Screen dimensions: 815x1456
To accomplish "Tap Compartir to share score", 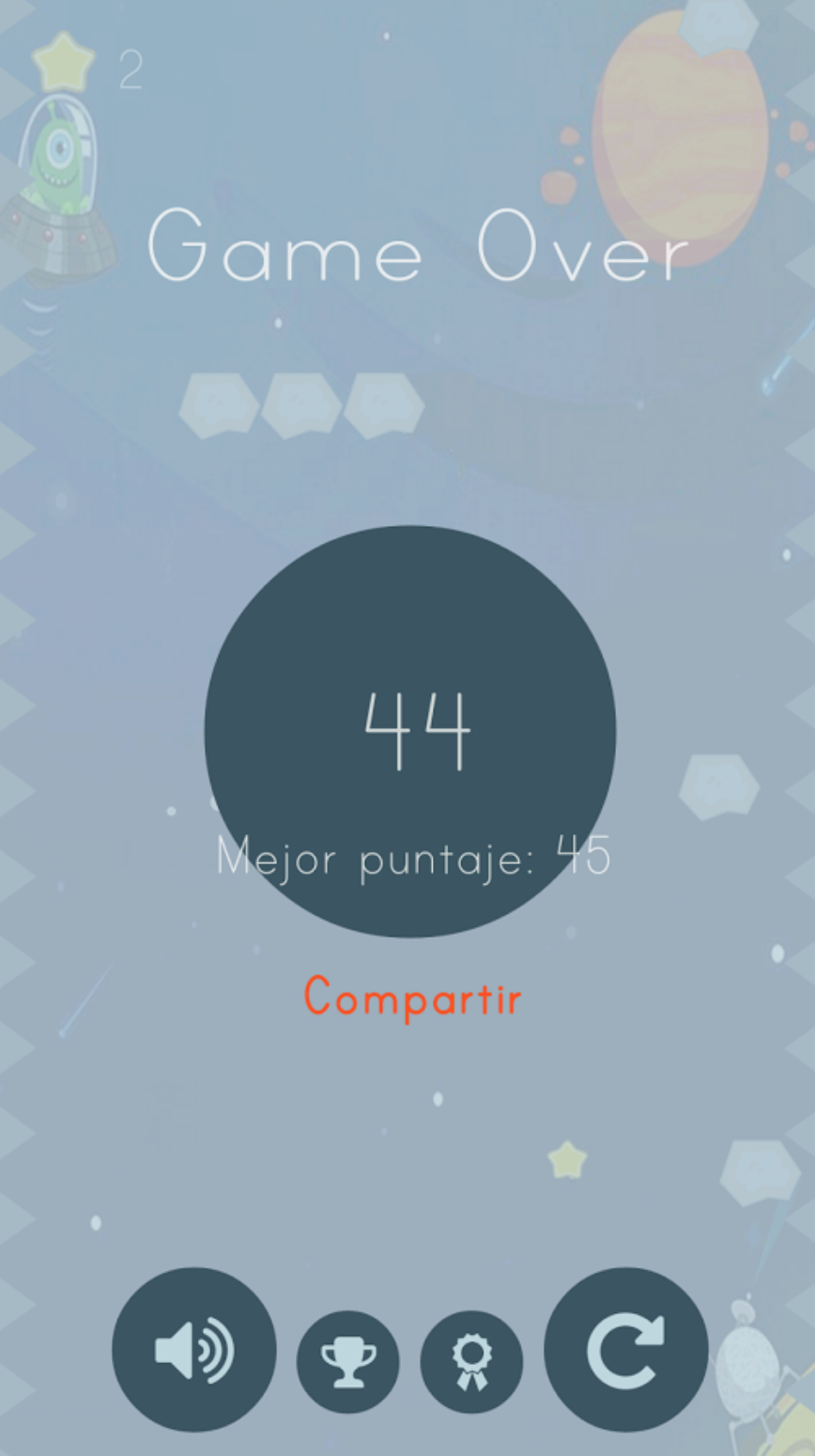I will coord(412,997).
